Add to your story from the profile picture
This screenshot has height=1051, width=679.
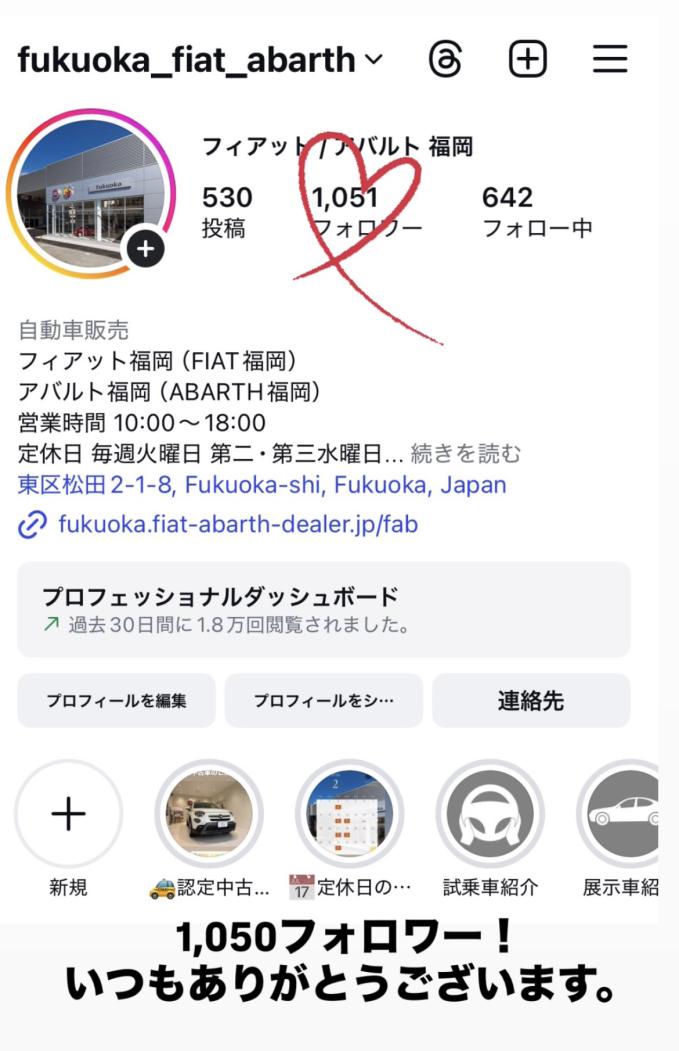(x=146, y=249)
